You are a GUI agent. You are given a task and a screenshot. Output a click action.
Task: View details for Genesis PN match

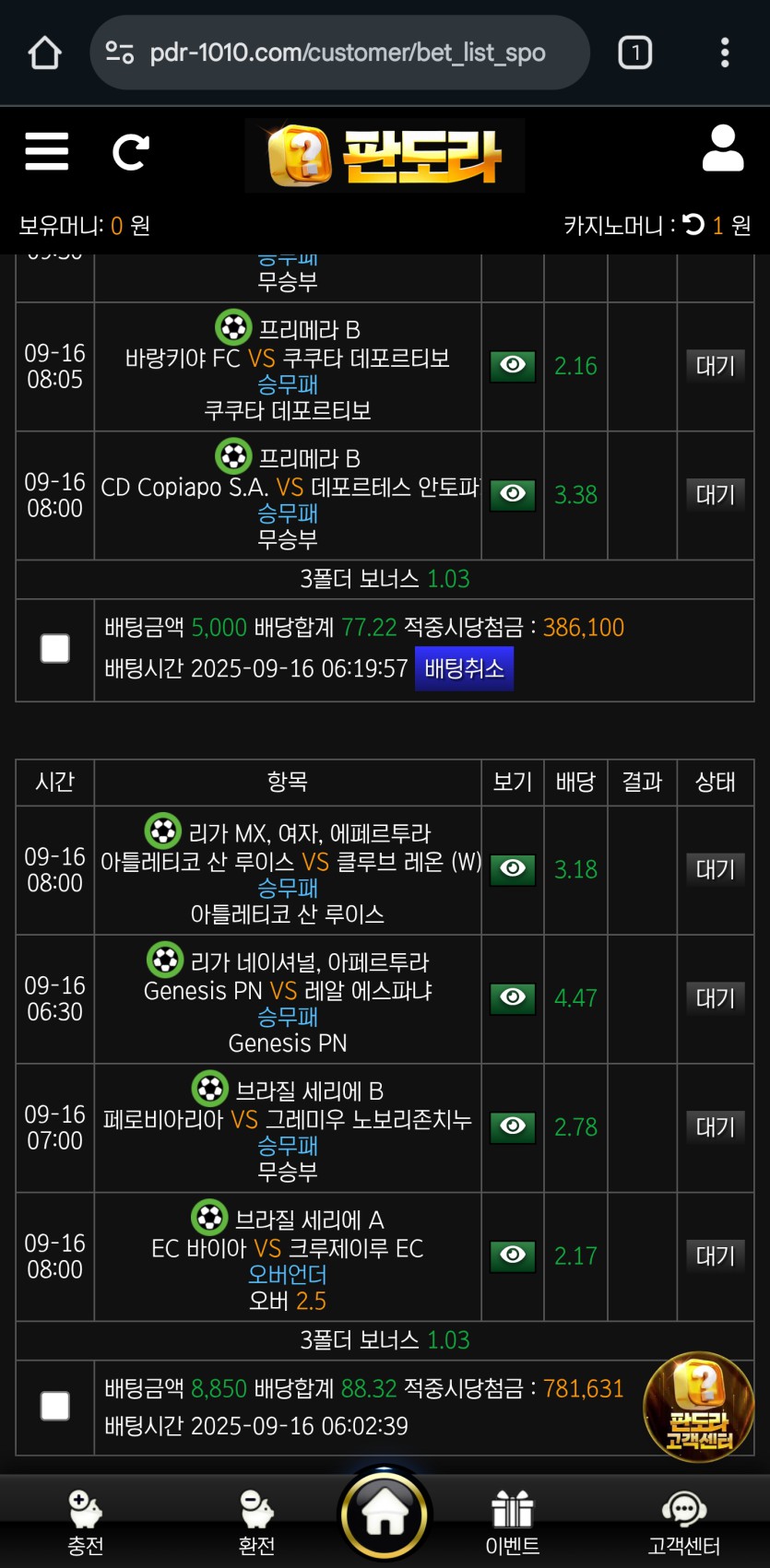[513, 998]
